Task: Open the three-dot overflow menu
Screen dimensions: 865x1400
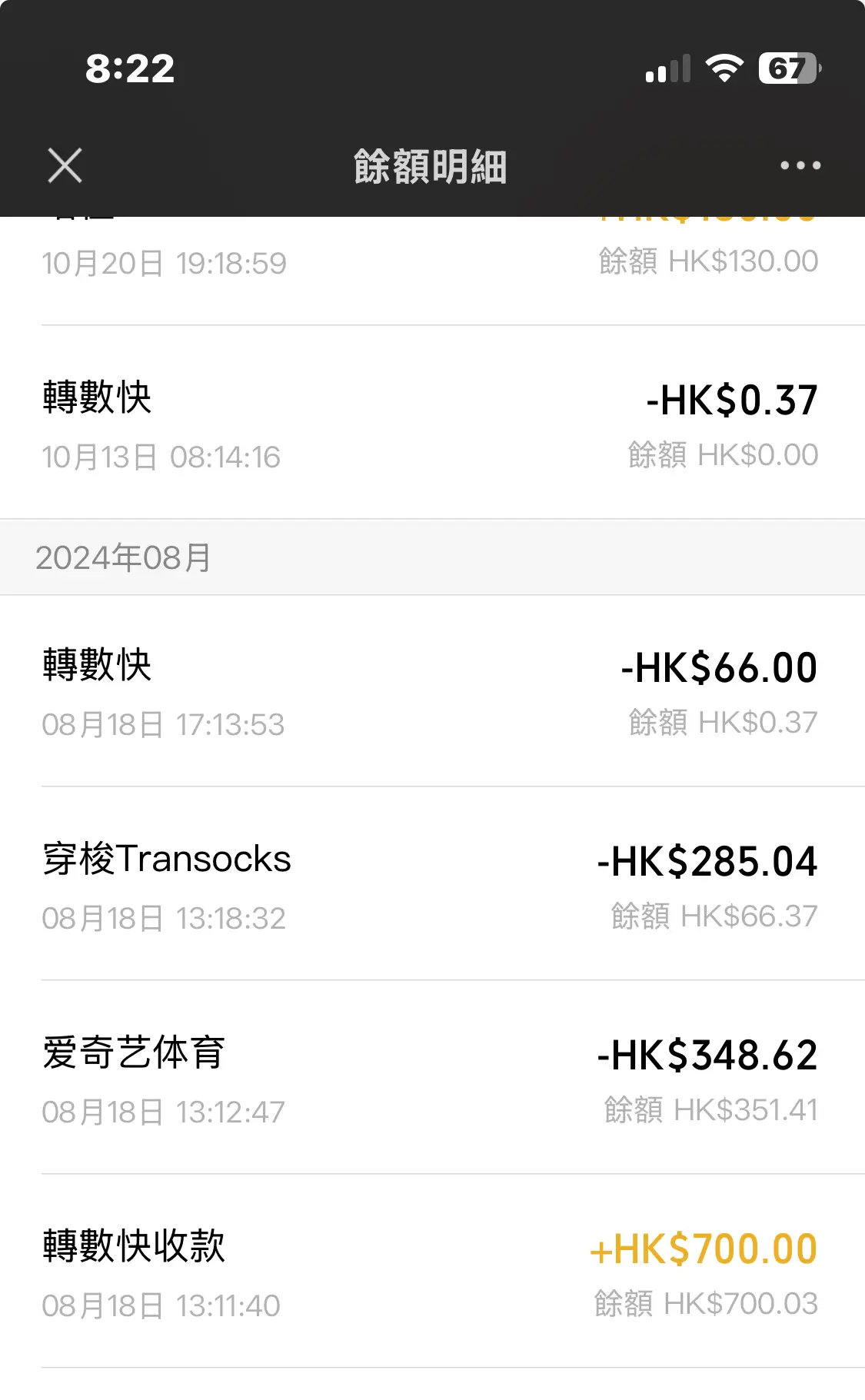Action: tap(800, 165)
